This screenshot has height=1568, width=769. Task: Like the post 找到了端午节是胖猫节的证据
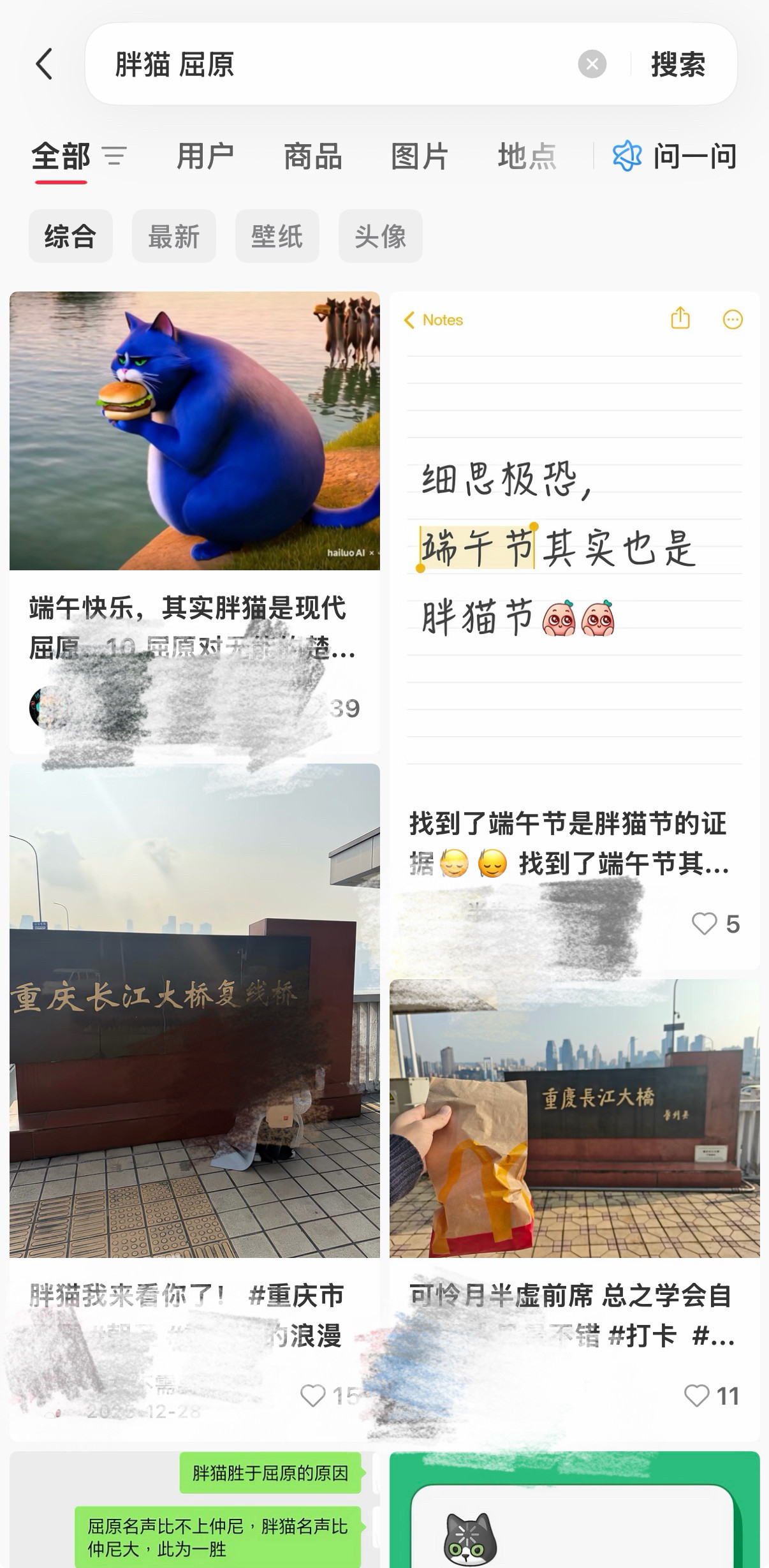pyautogui.click(x=705, y=923)
